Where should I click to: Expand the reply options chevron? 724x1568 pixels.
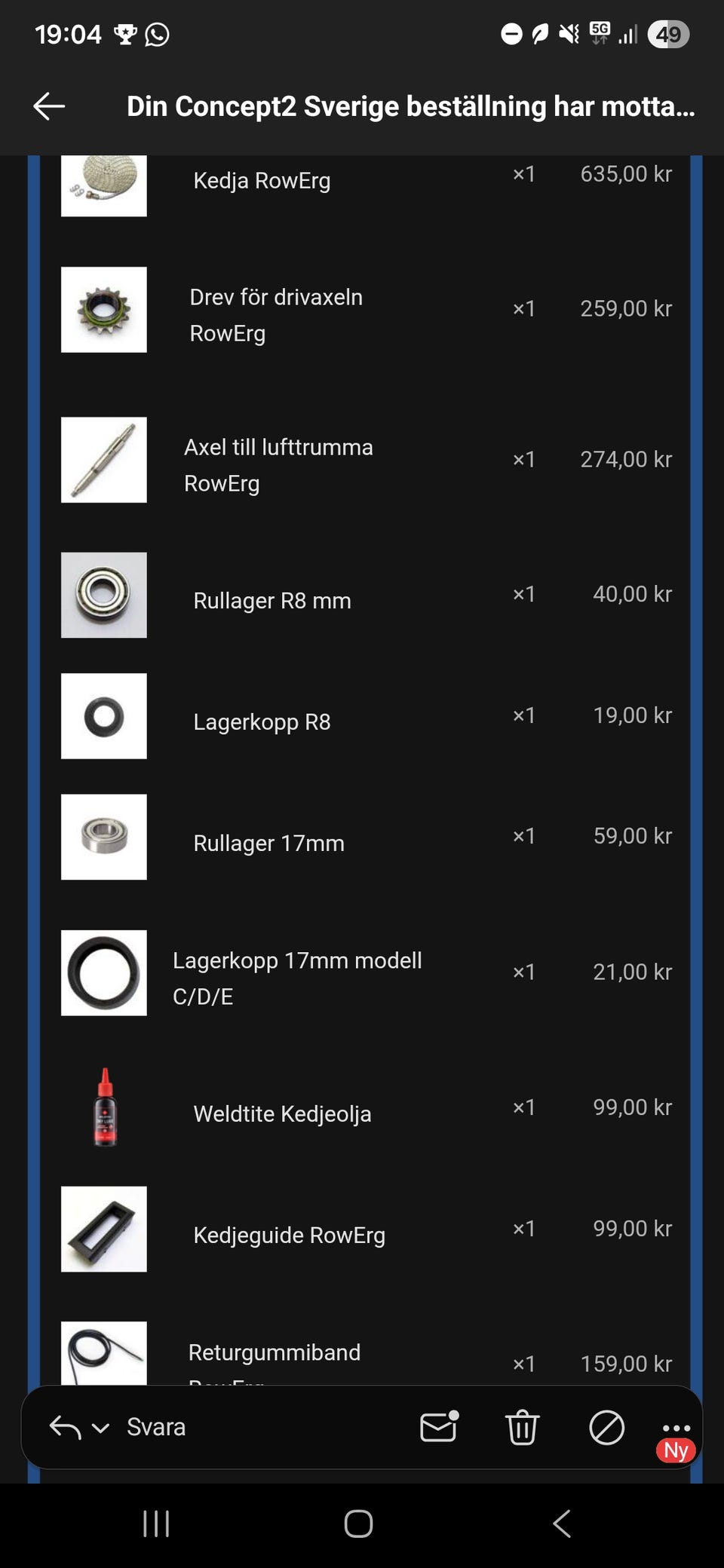pyautogui.click(x=100, y=1428)
